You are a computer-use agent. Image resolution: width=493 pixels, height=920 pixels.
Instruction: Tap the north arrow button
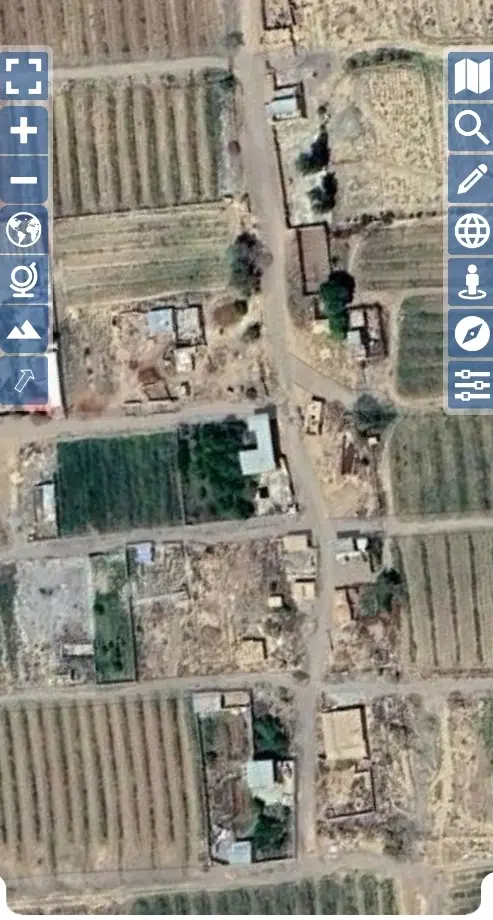click(x=24, y=380)
